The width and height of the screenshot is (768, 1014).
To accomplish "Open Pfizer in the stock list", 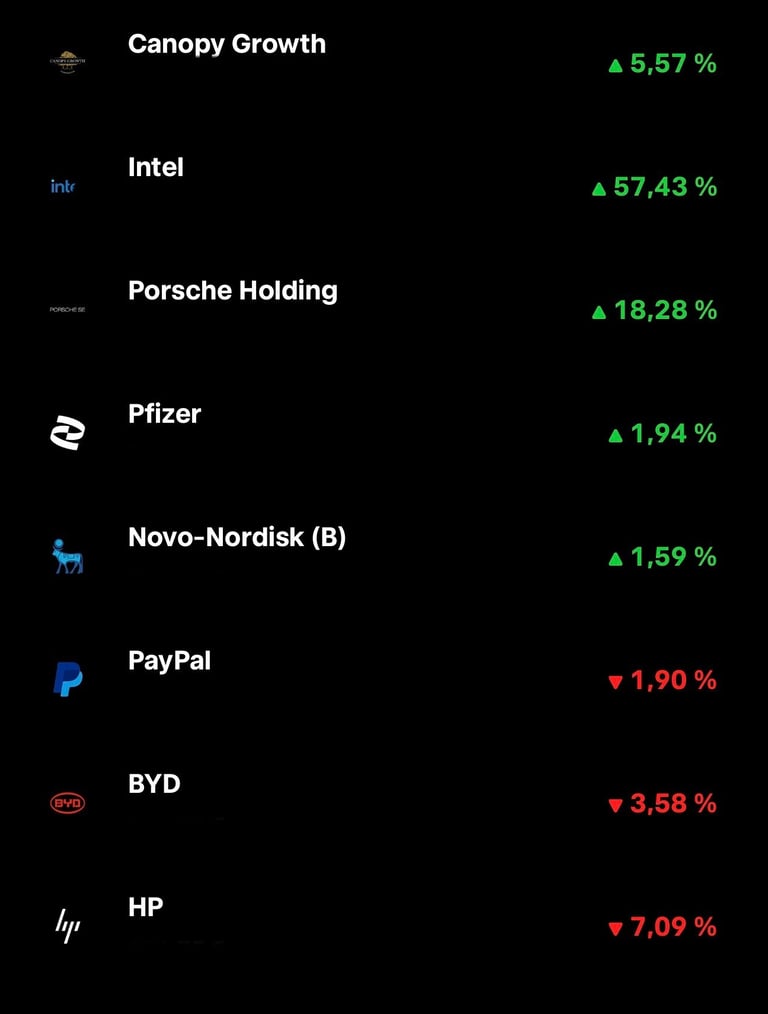I will (165, 414).
